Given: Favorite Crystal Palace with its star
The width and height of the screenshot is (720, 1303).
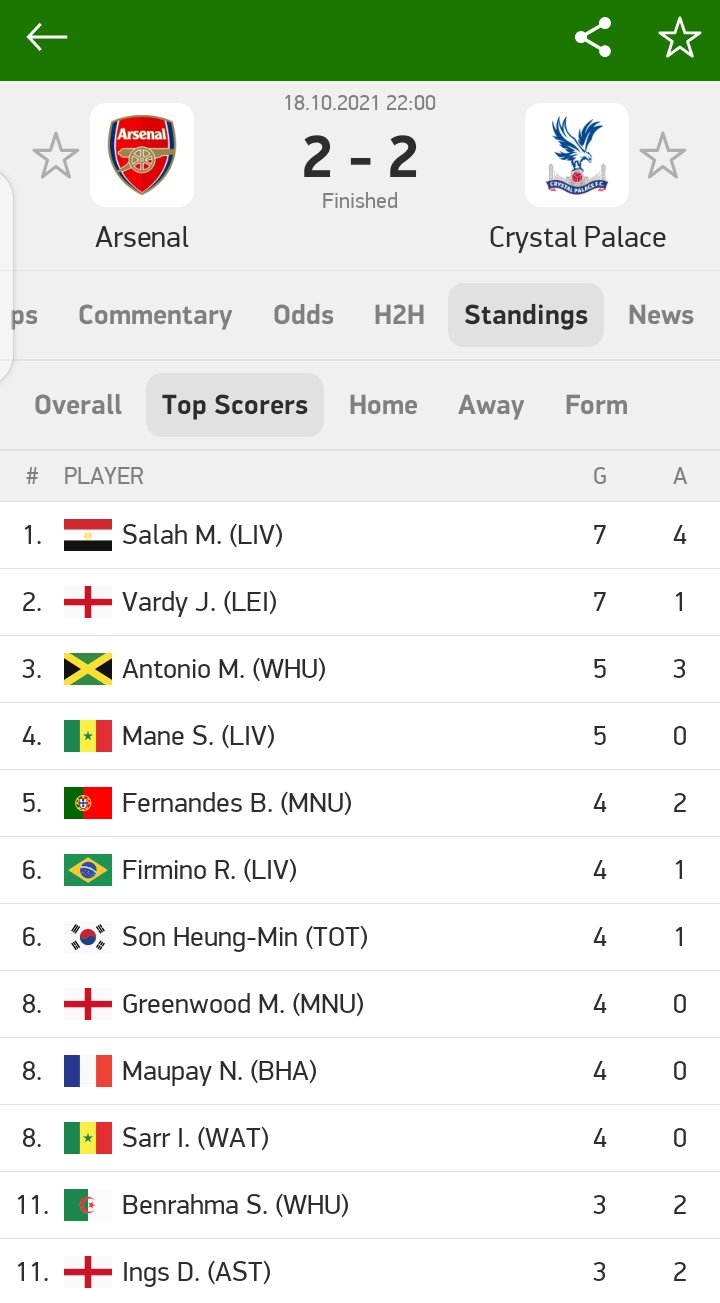Looking at the screenshot, I should [x=663, y=157].
